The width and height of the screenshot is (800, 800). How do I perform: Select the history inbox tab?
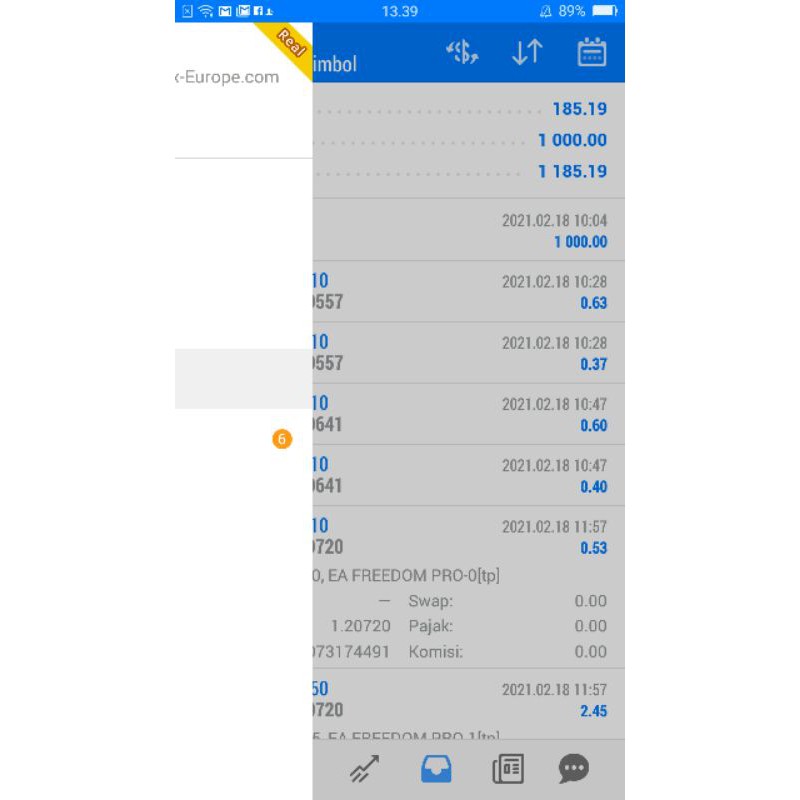coord(436,768)
